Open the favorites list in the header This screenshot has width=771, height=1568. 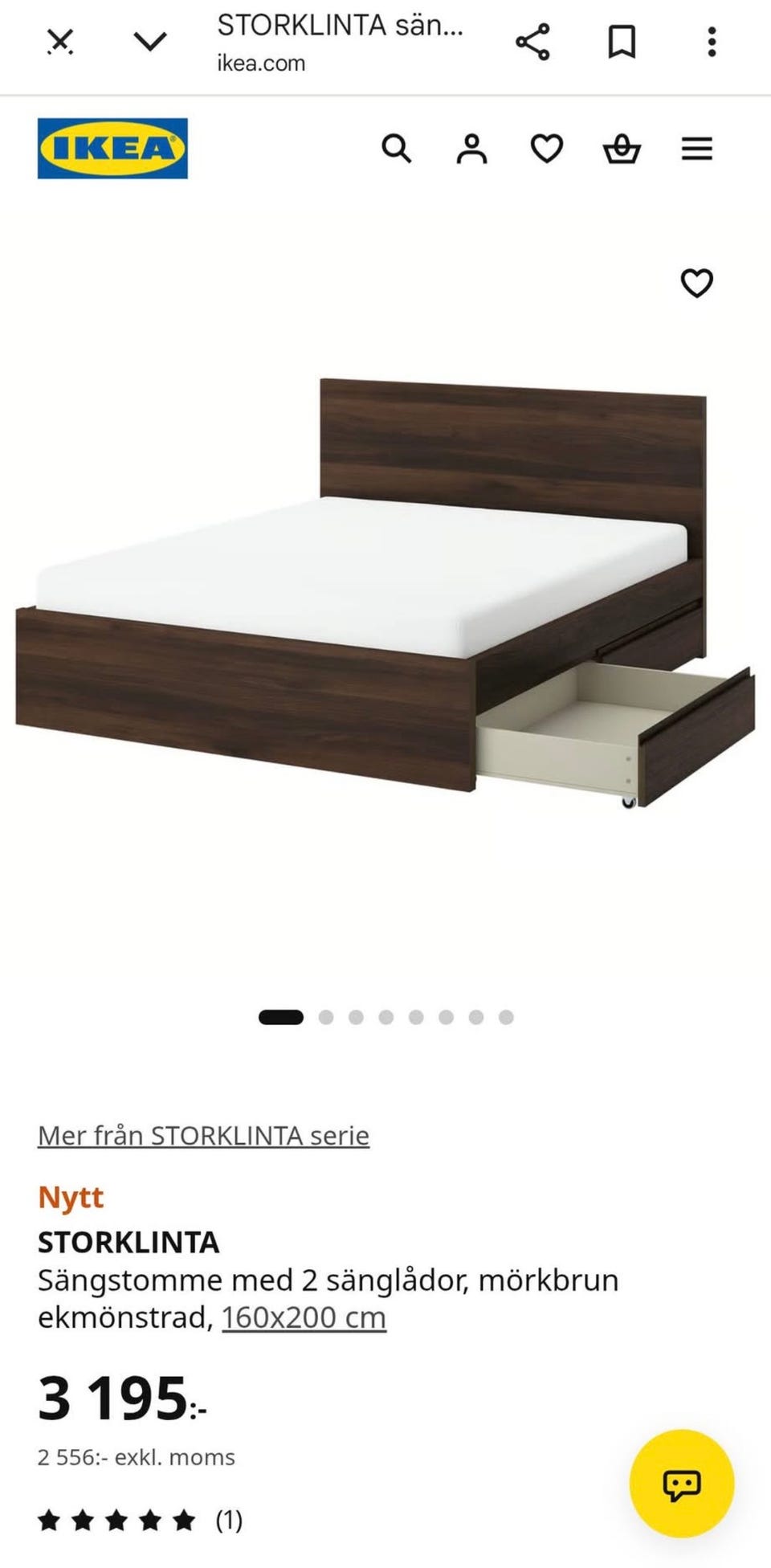click(547, 149)
